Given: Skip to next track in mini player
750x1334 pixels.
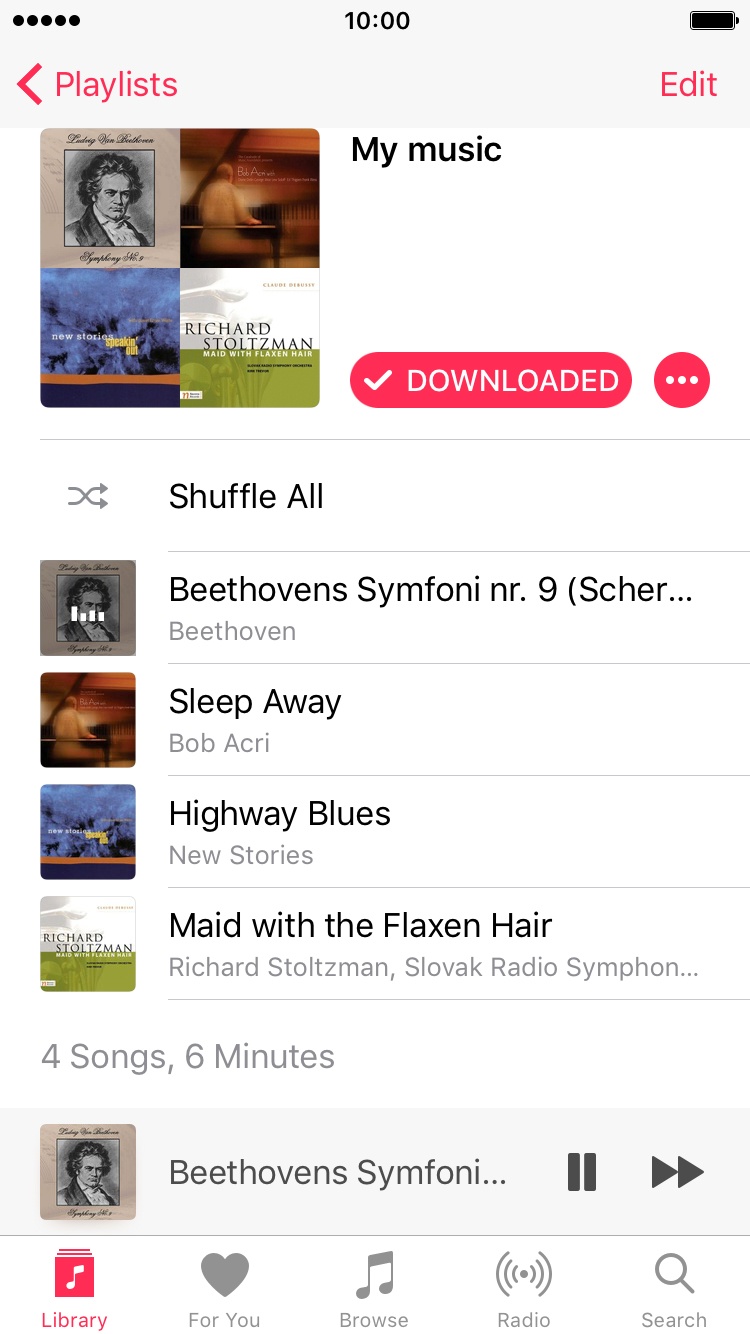Looking at the screenshot, I should [x=678, y=1172].
